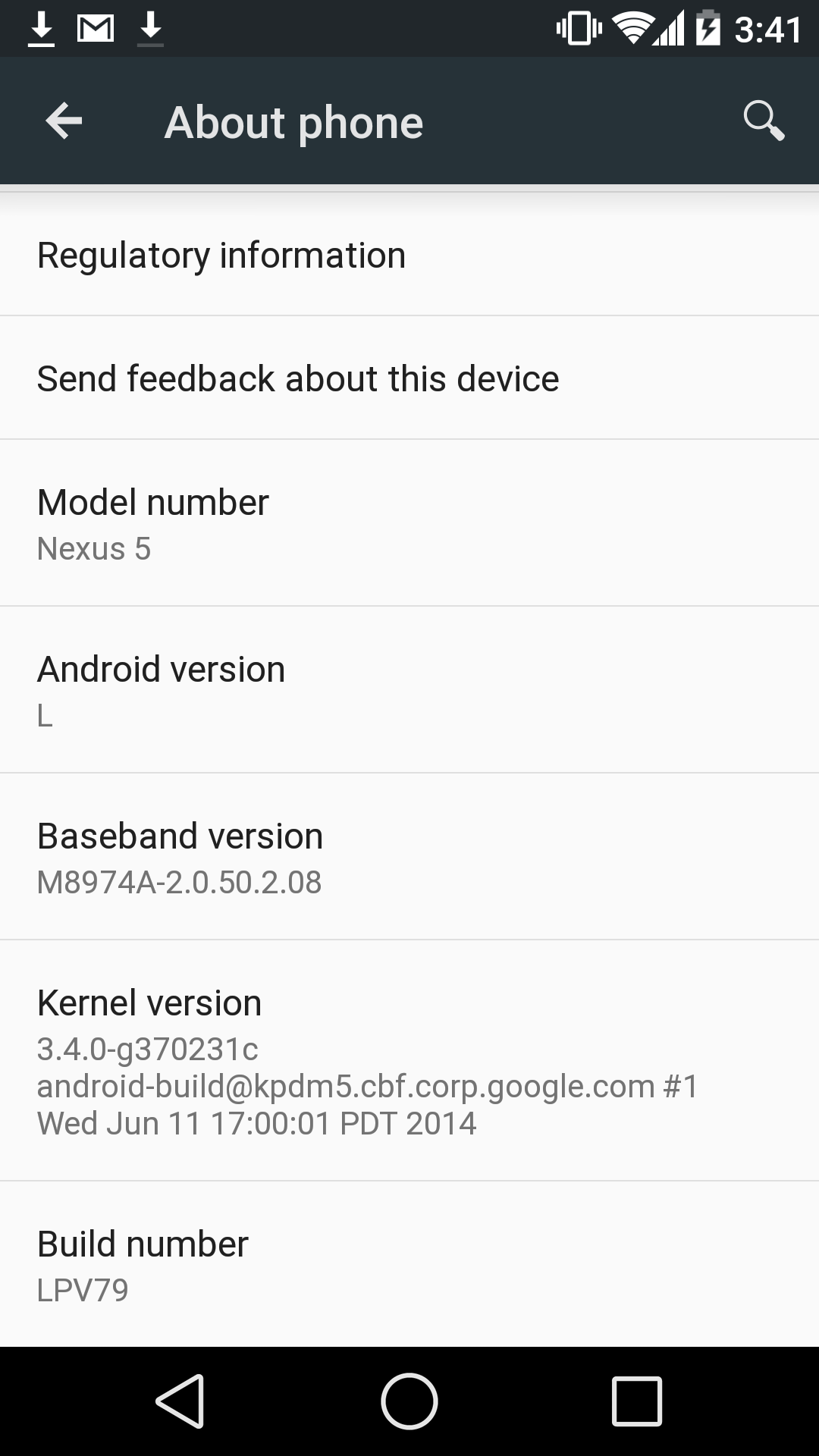This screenshot has height=1456, width=819.
Task: Open the settings search icon
Action: click(x=763, y=121)
